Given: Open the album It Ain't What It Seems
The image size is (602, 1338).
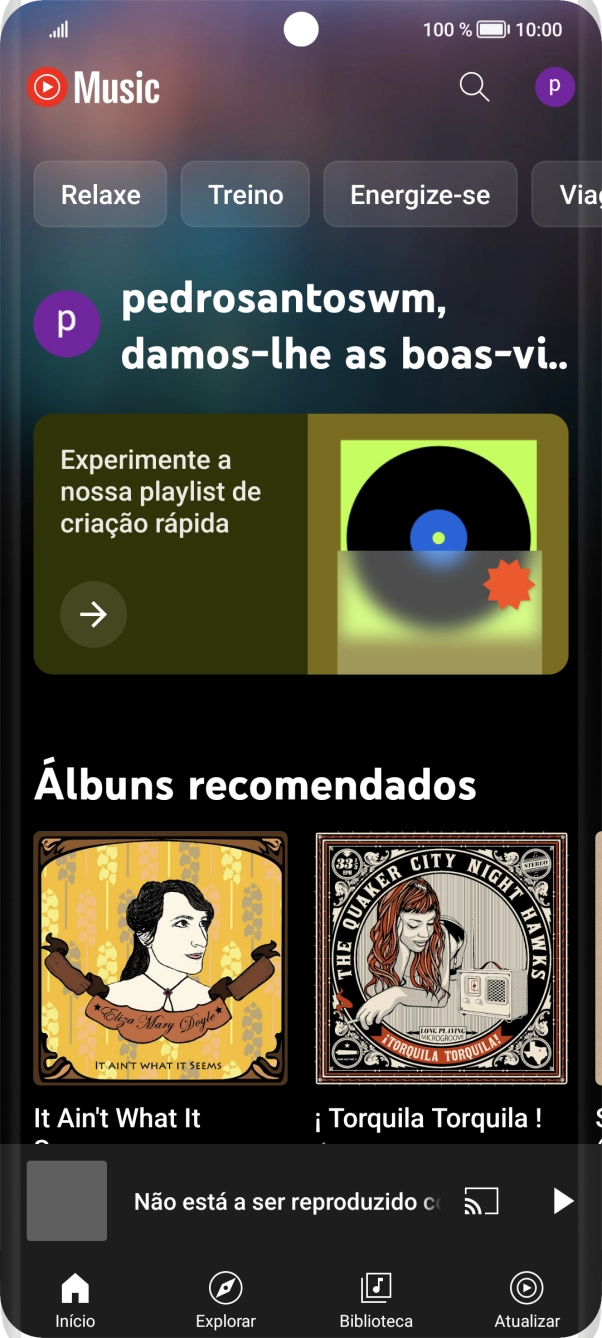Looking at the screenshot, I should 160,958.
